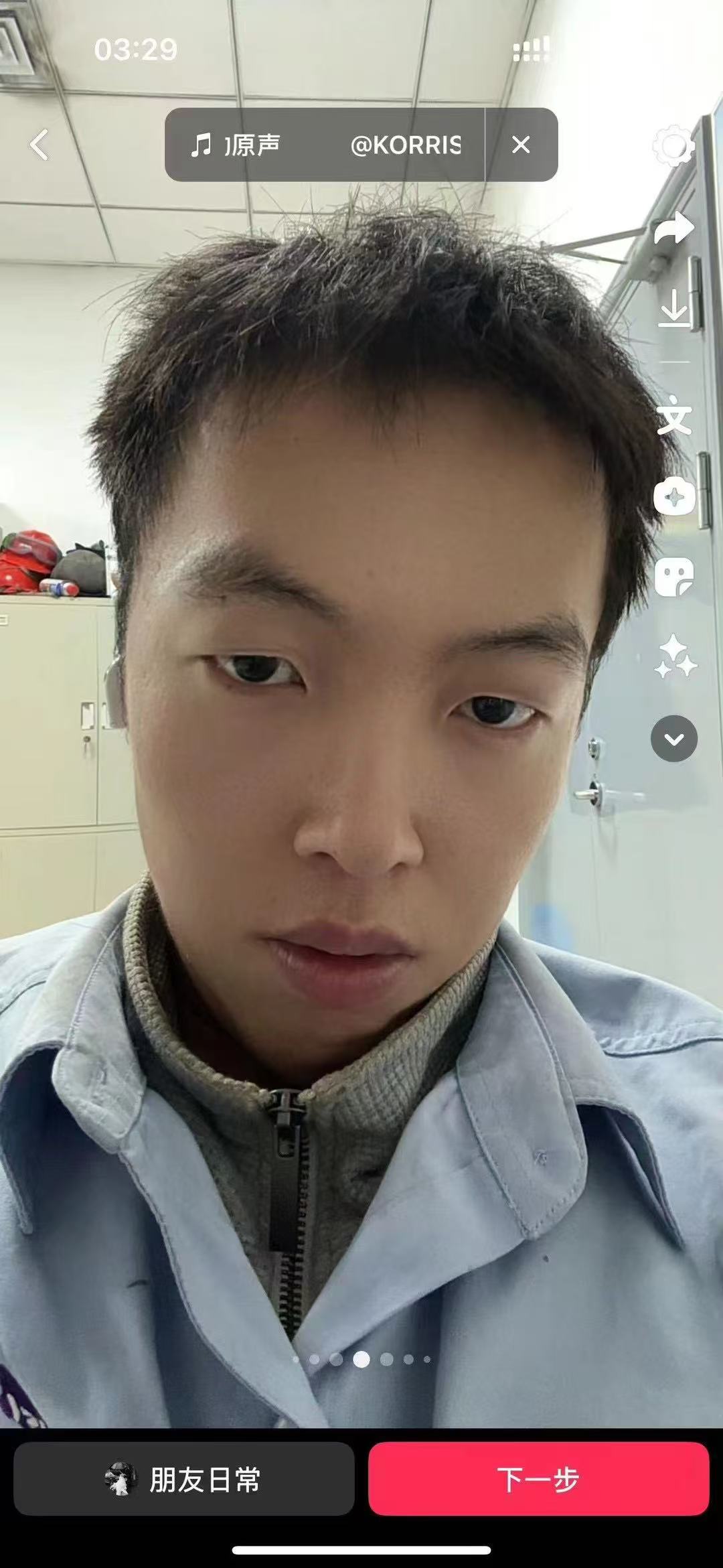Viewport: 723px width, 1568px height.
Task: Tap the share arrow icon
Action: pyautogui.click(x=673, y=228)
